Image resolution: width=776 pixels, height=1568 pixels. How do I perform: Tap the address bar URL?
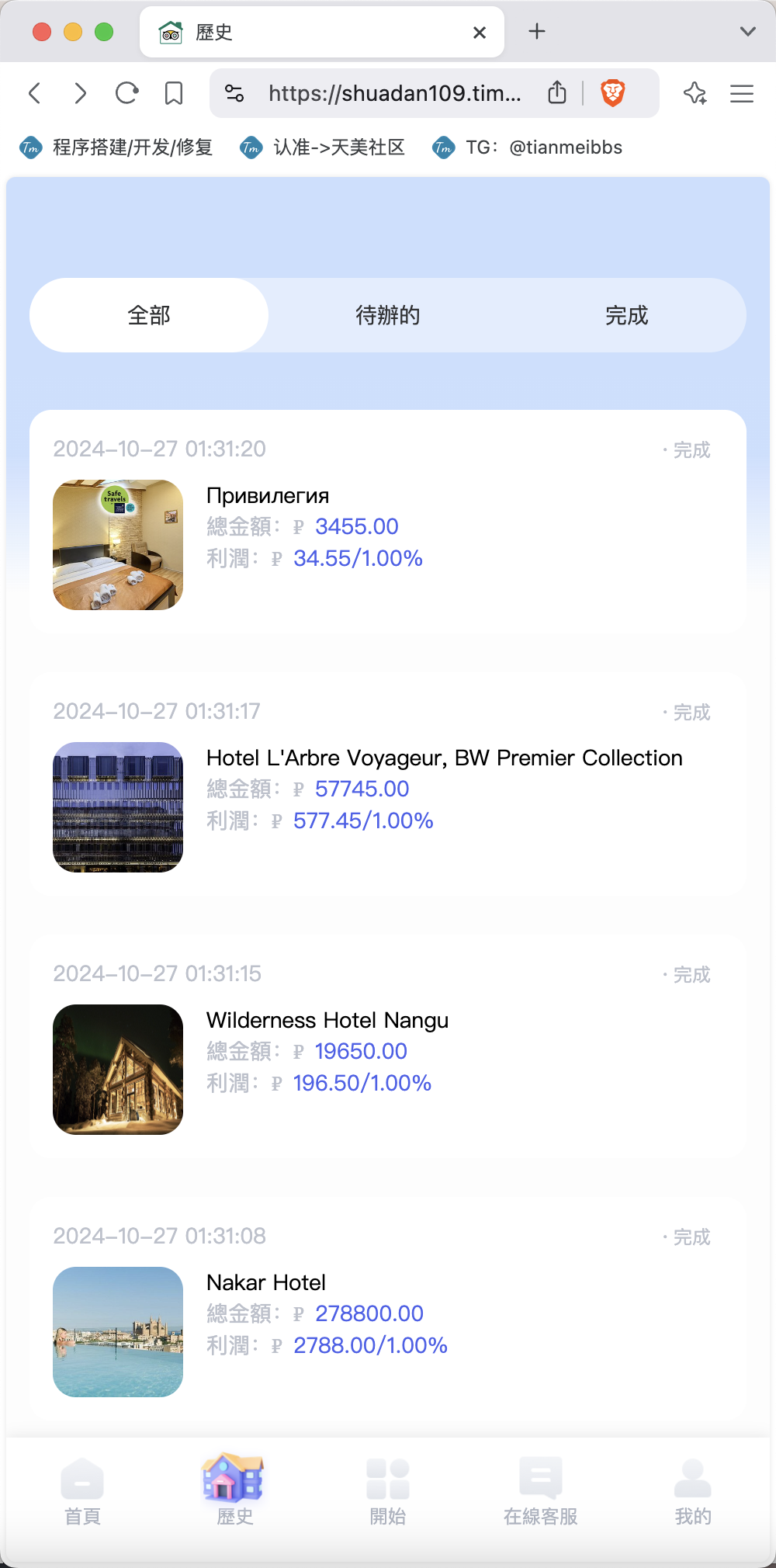(394, 93)
